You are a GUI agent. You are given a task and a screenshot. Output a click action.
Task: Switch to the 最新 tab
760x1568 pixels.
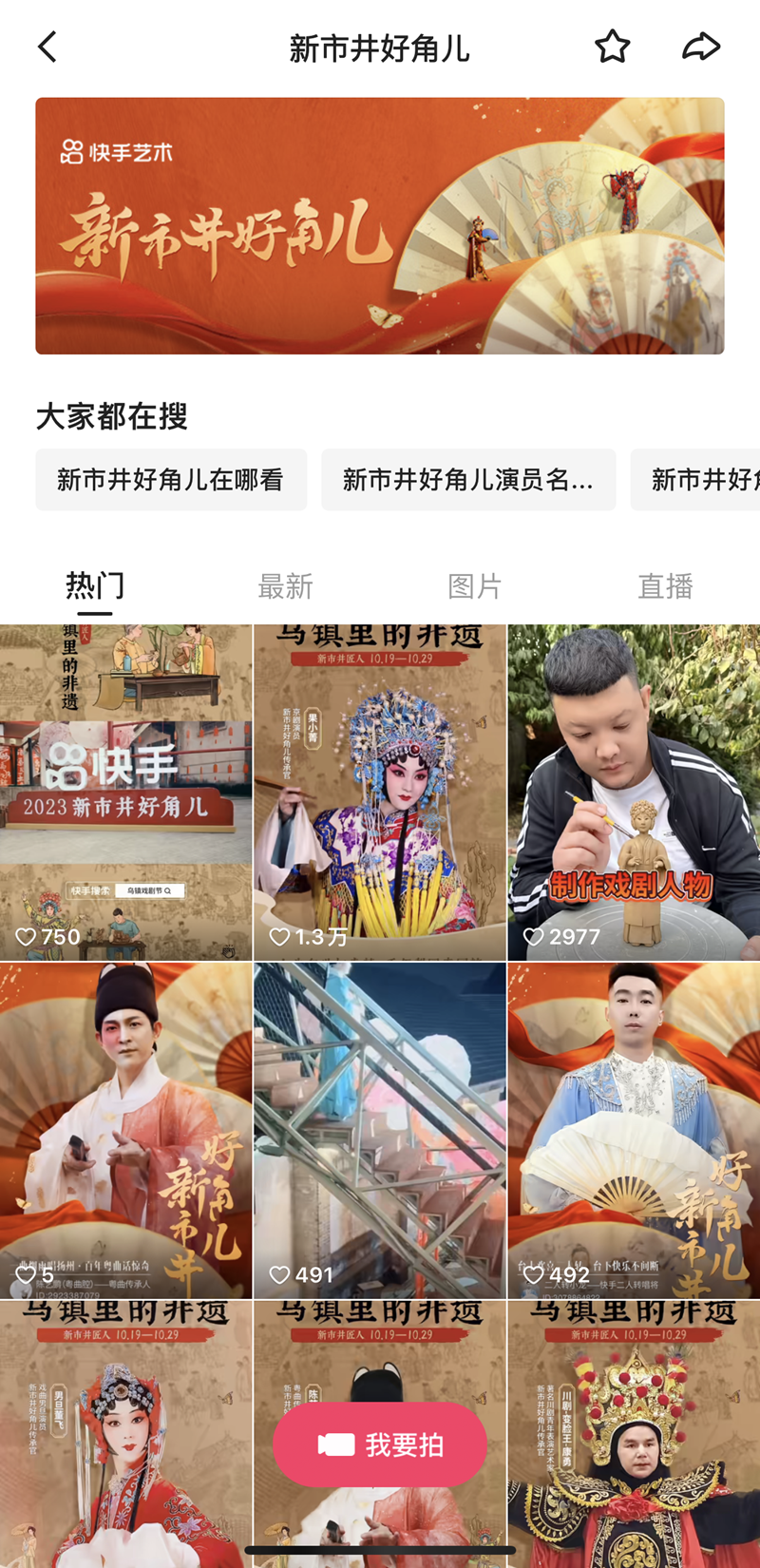(x=285, y=586)
